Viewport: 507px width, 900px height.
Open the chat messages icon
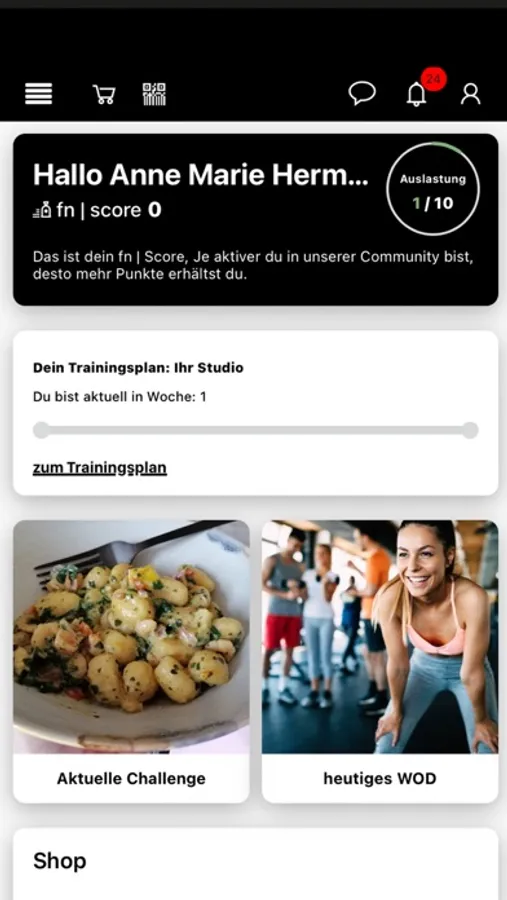pyautogui.click(x=362, y=94)
